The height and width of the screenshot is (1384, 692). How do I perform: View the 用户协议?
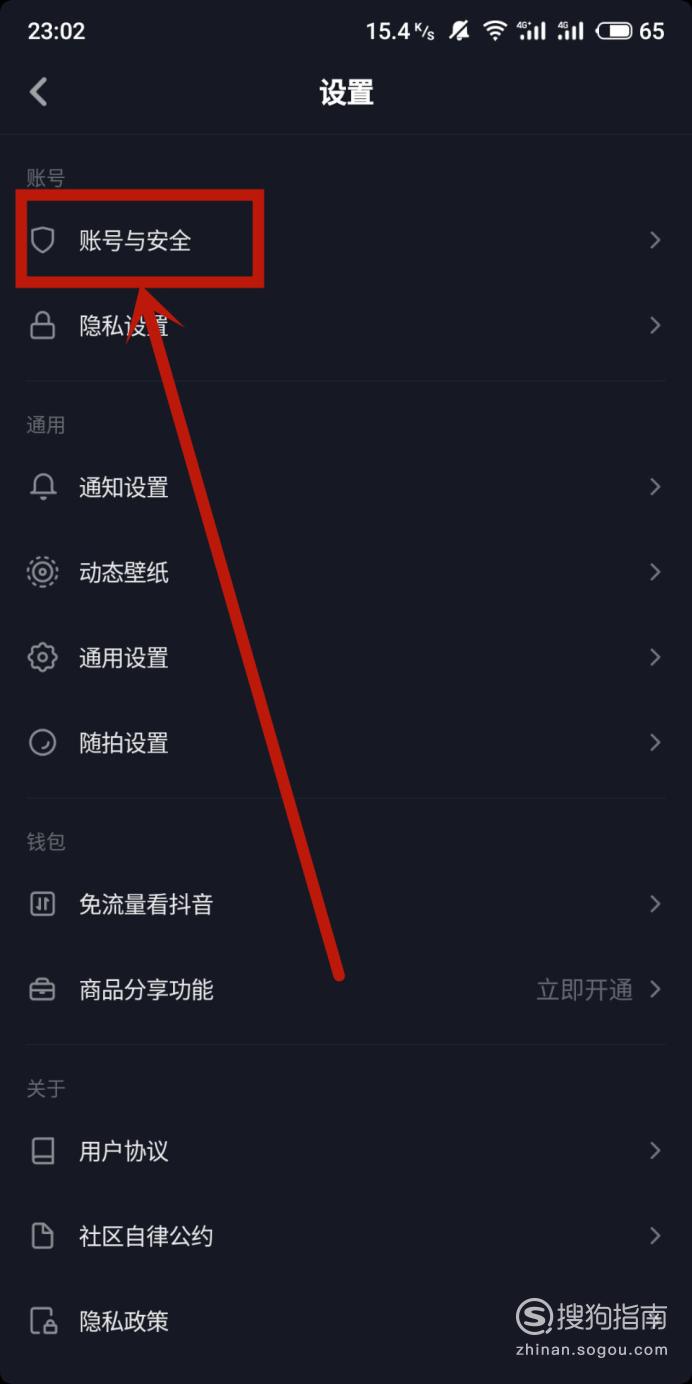click(x=346, y=1151)
